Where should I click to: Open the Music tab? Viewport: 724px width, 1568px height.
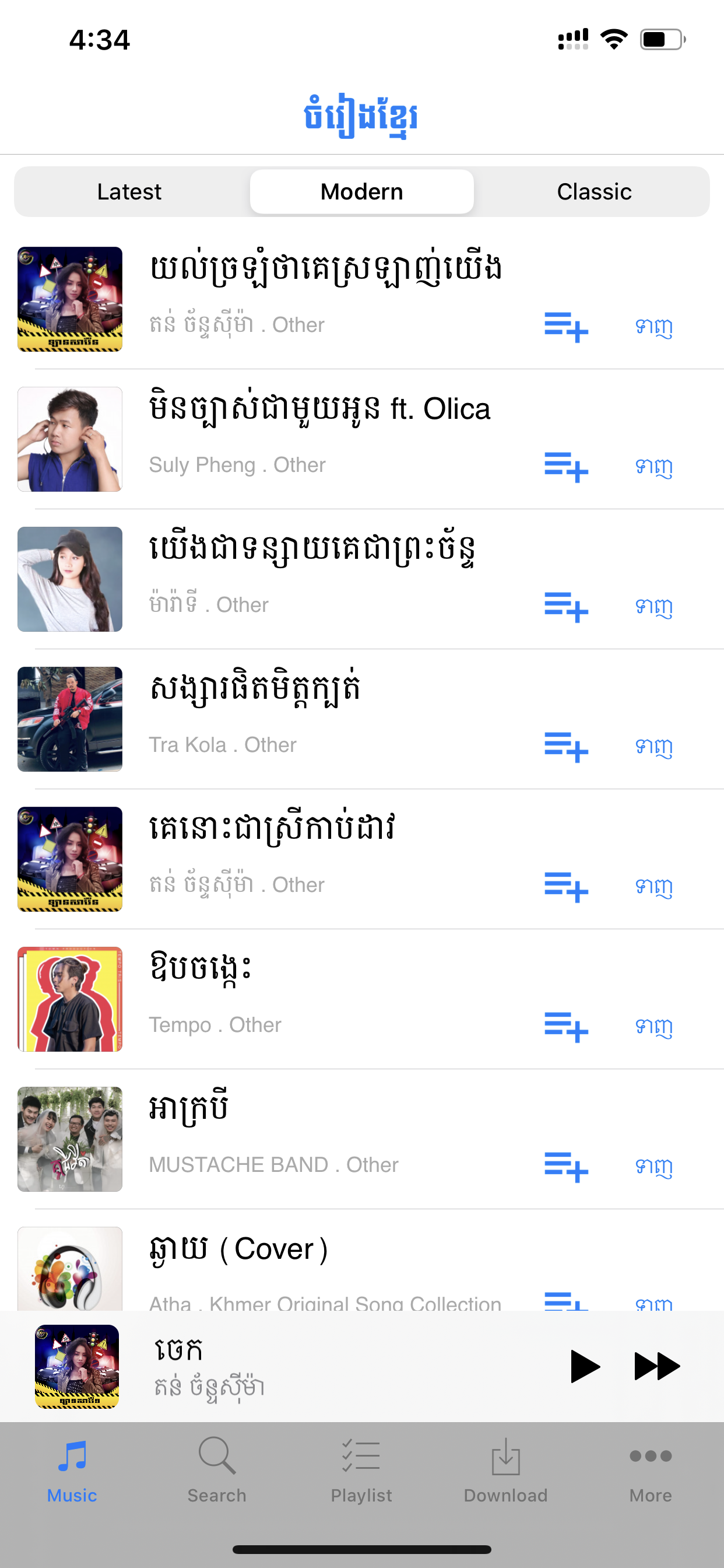[72, 1469]
